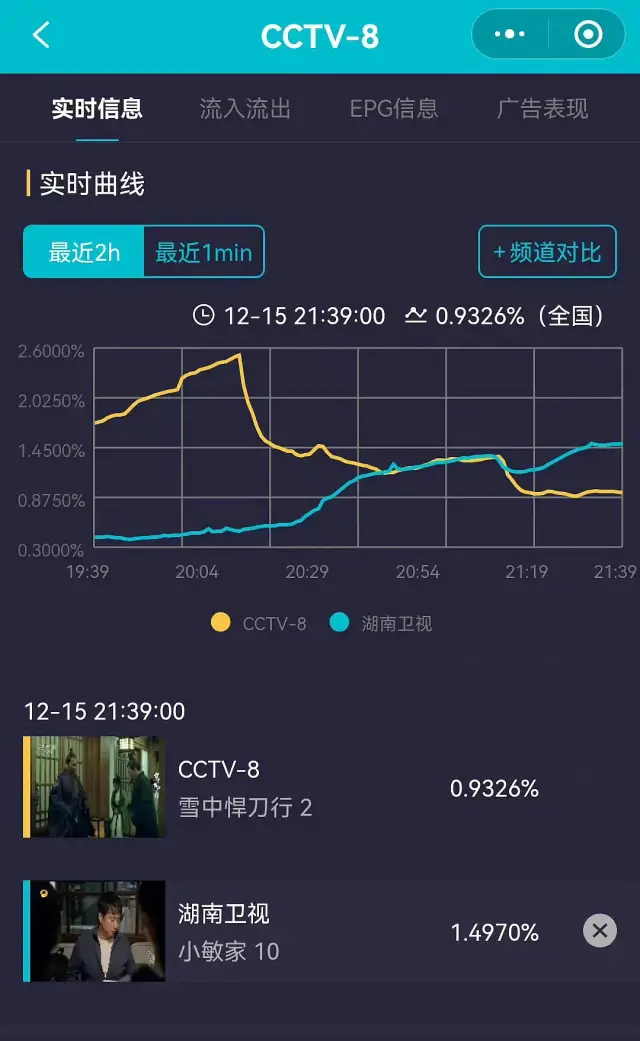This screenshot has width=640, height=1041.
Task: Switch to the 实时信息 tab
Action: 97,109
